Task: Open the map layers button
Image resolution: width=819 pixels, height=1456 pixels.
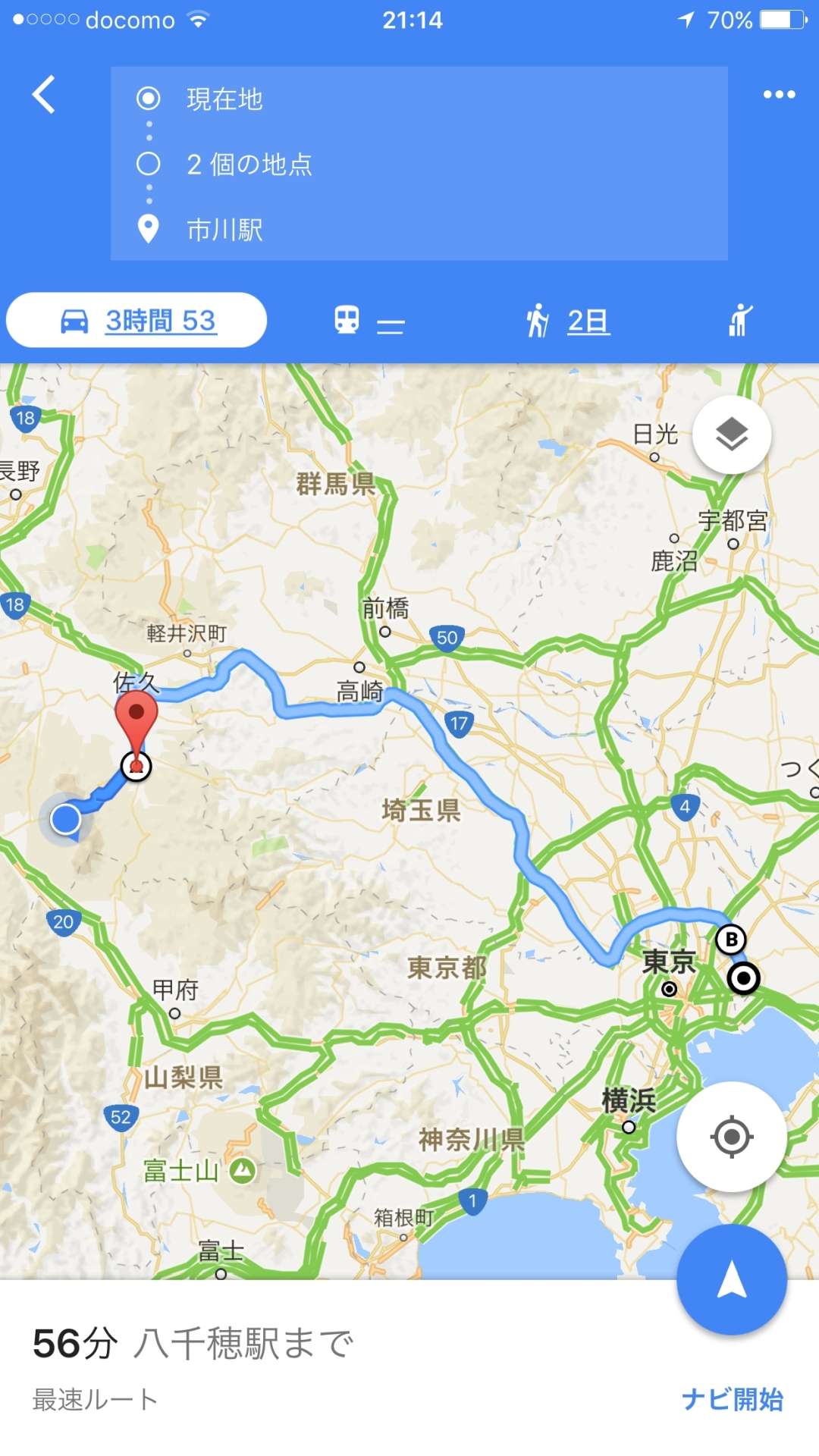Action: pos(732,435)
